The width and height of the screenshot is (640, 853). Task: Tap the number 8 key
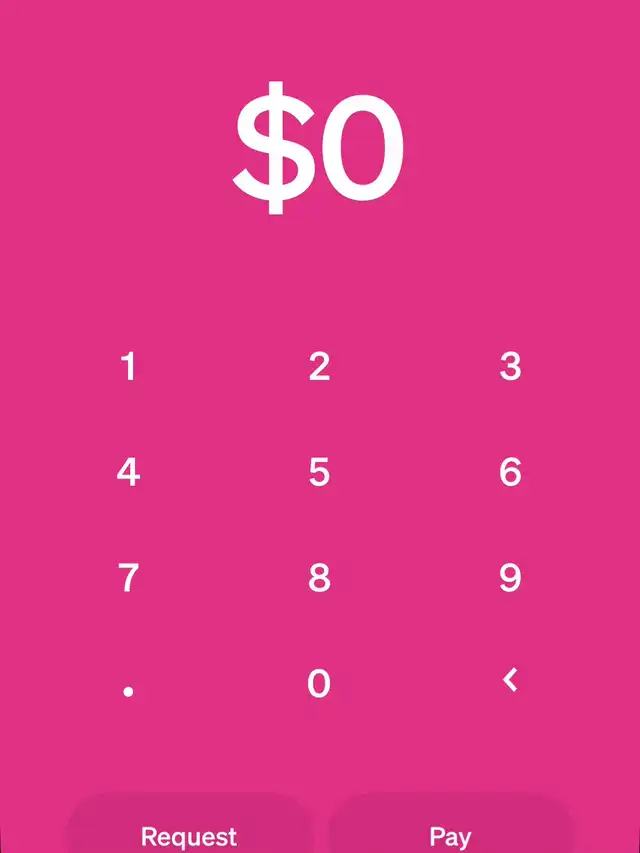319,578
